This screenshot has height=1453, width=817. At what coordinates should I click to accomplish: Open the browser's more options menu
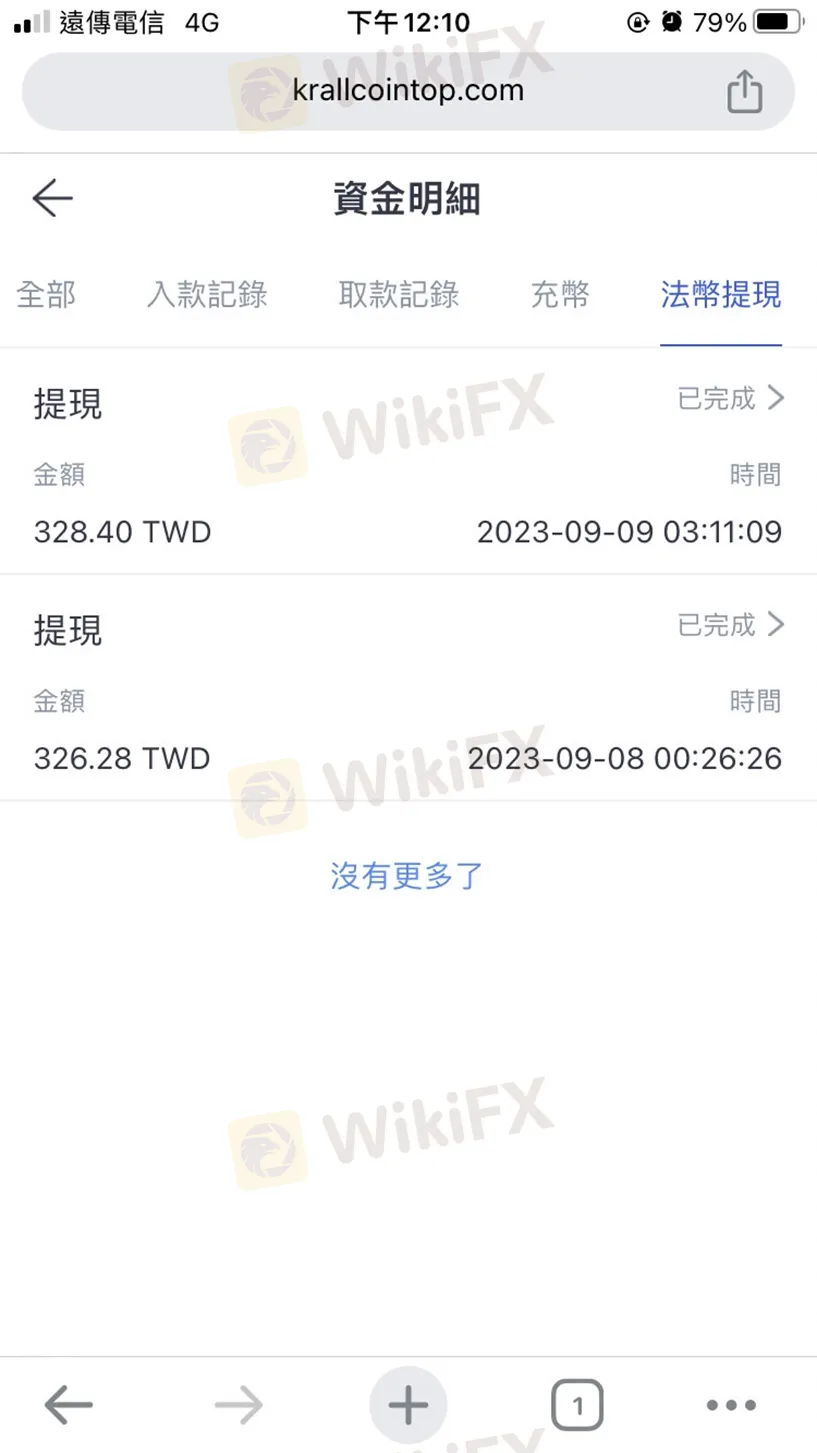[x=731, y=1406]
